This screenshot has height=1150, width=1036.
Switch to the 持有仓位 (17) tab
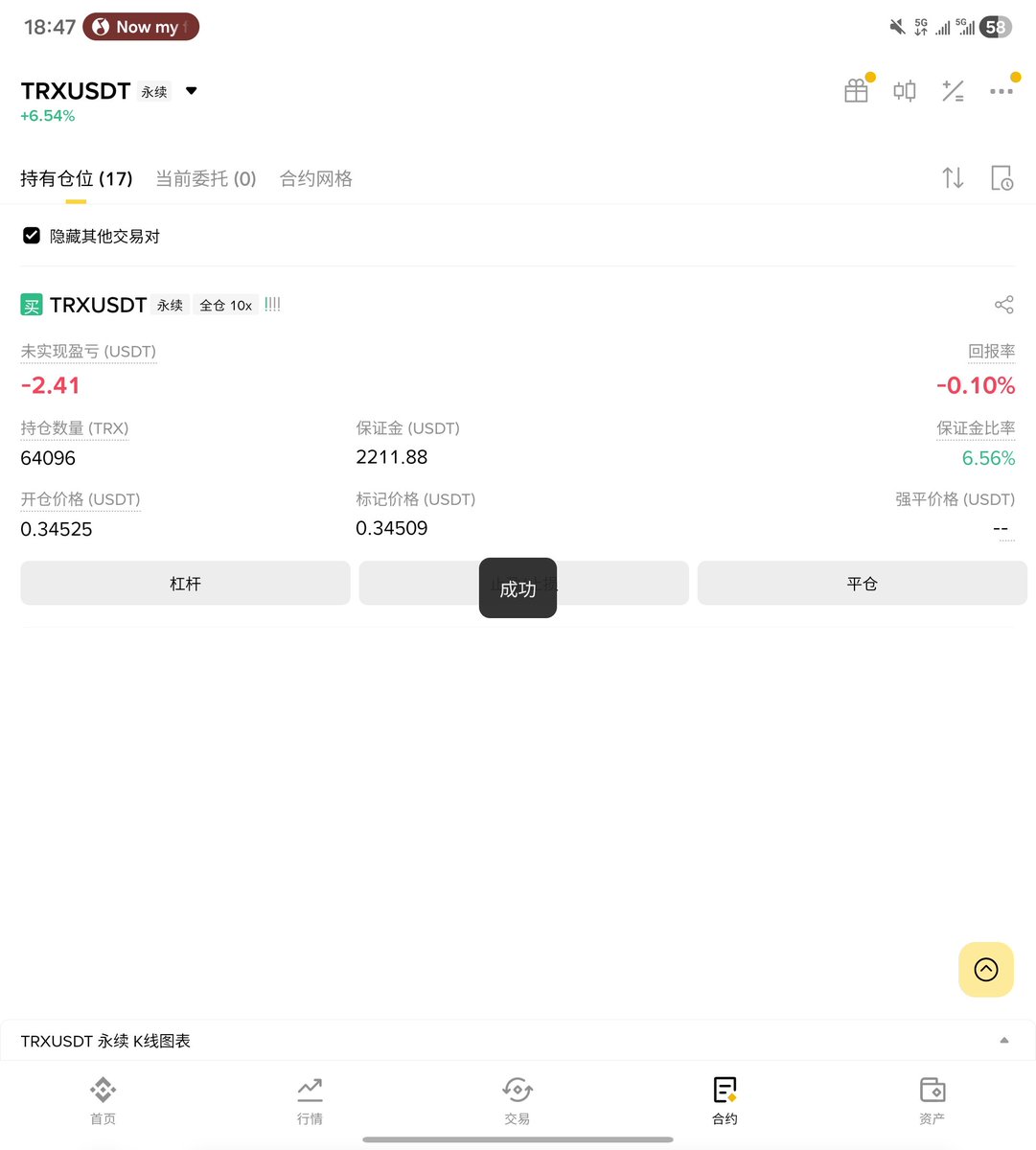coord(77,179)
